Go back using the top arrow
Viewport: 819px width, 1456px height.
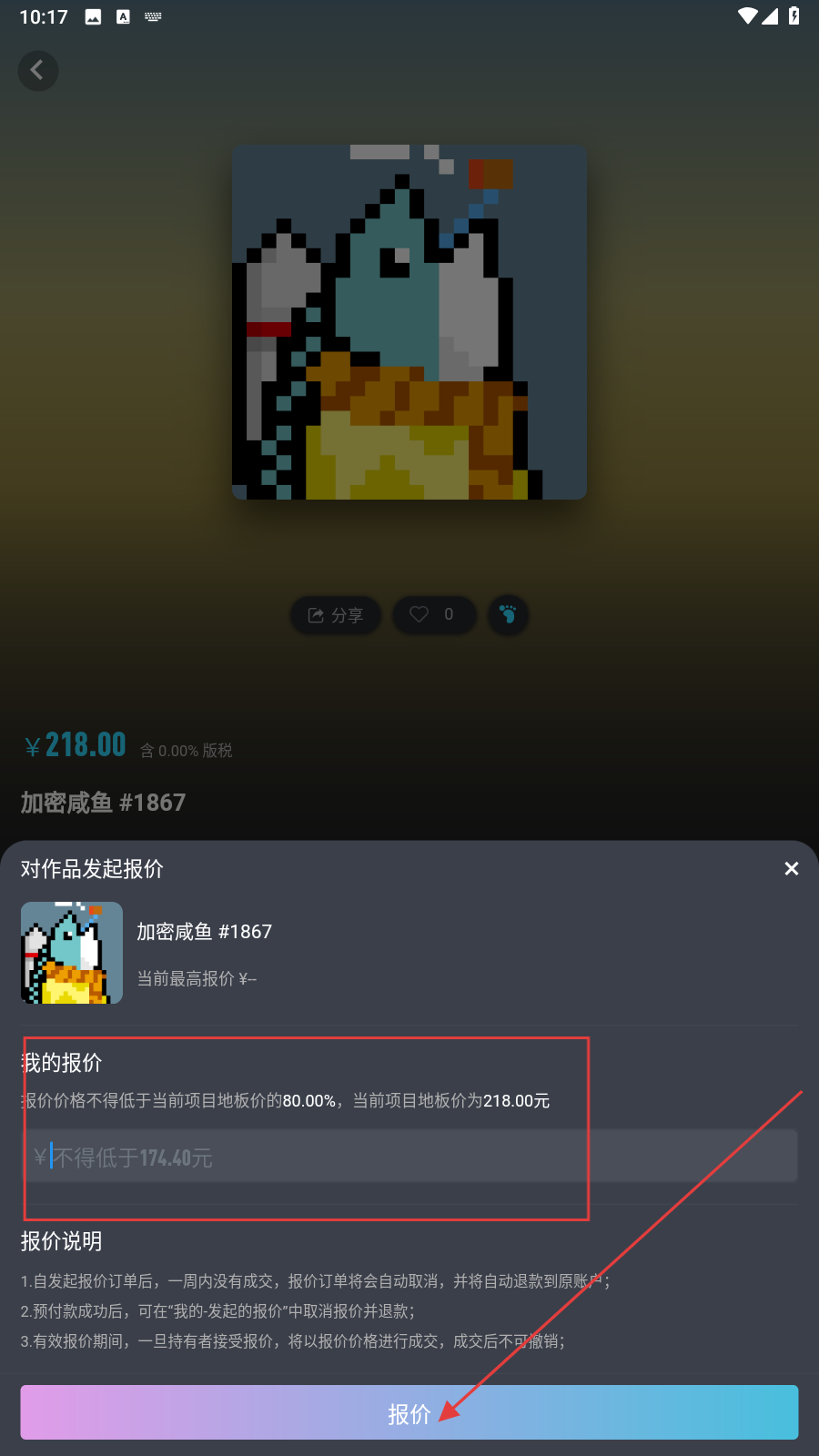38,71
